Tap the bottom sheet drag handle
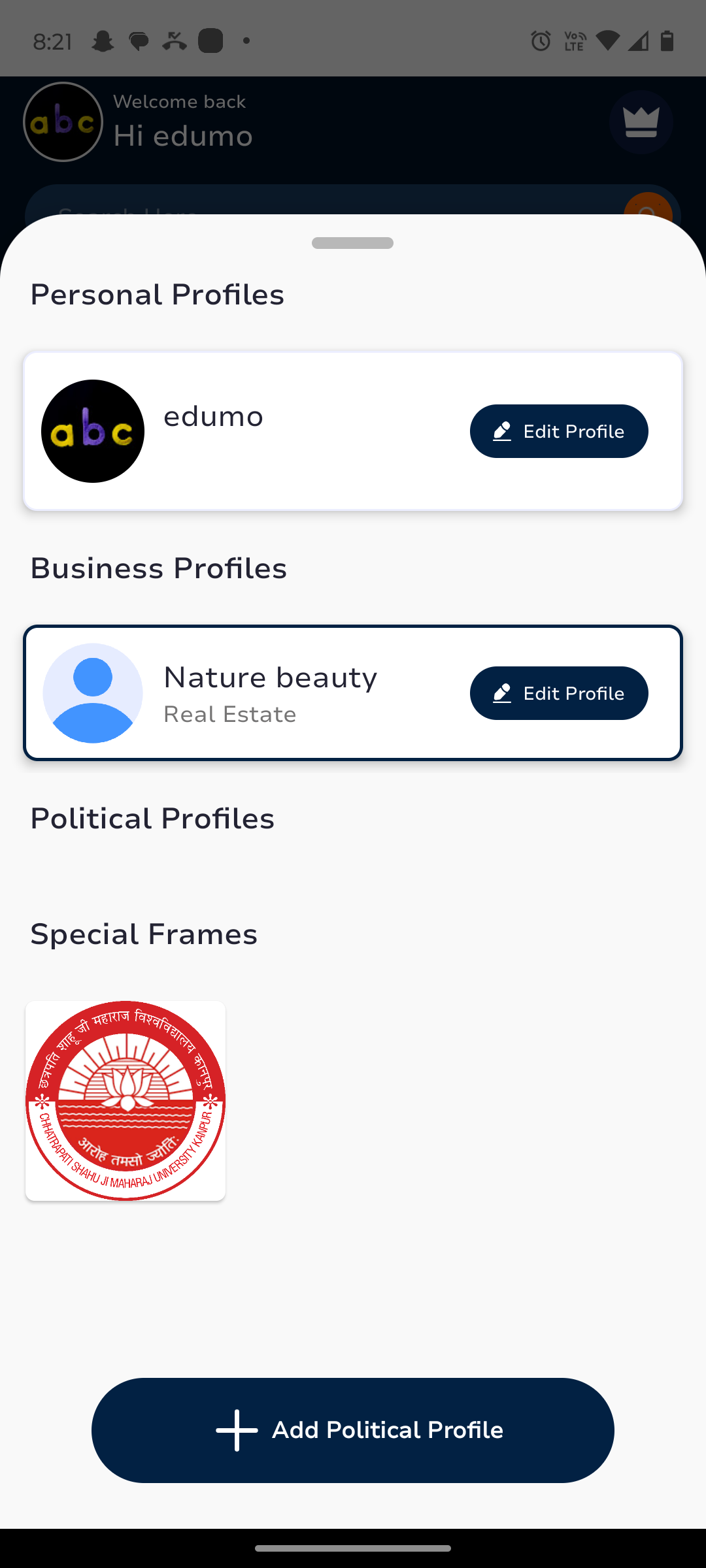Image resolution: width=706 pixels, height=1568 pixels. [352, 243]
